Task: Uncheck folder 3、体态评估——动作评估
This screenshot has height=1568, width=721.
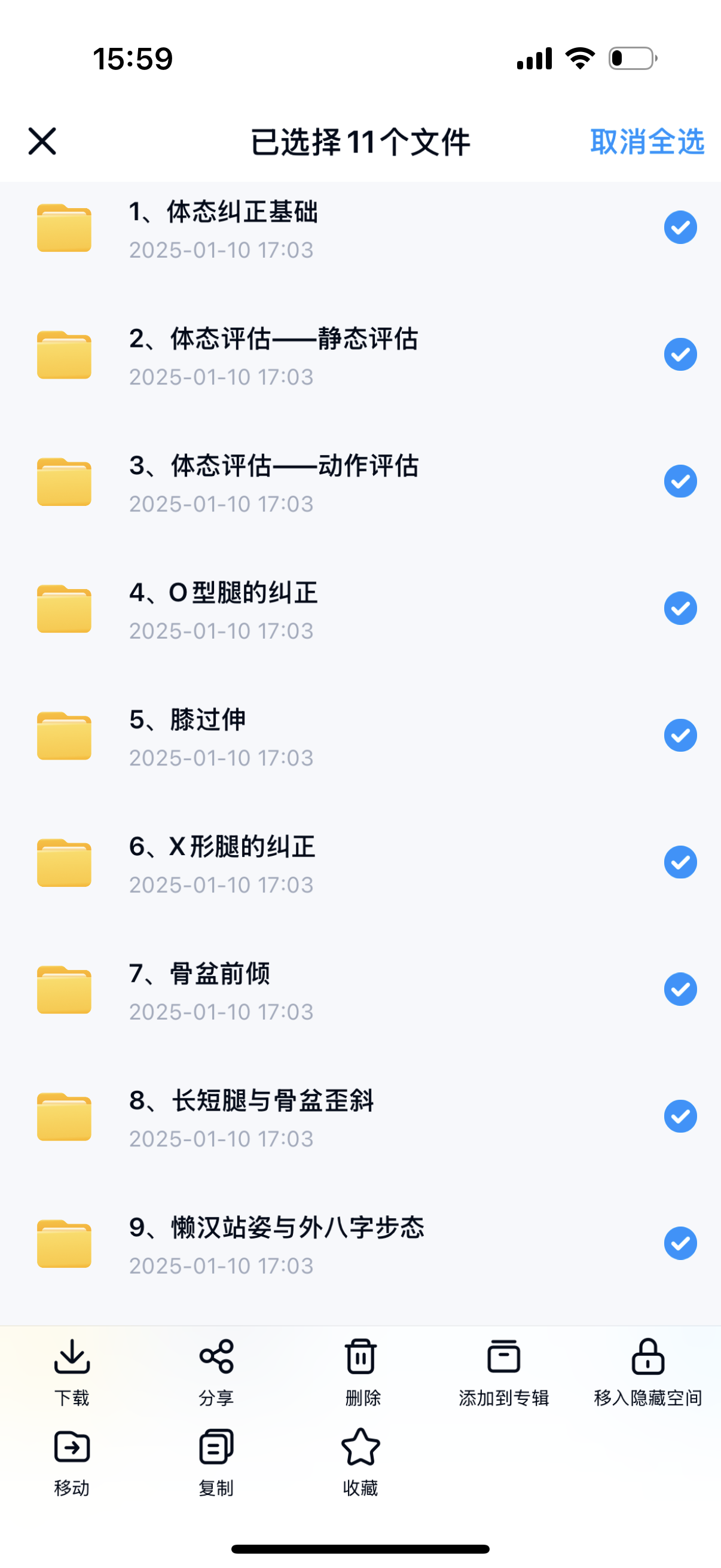Action: (680, 481)
